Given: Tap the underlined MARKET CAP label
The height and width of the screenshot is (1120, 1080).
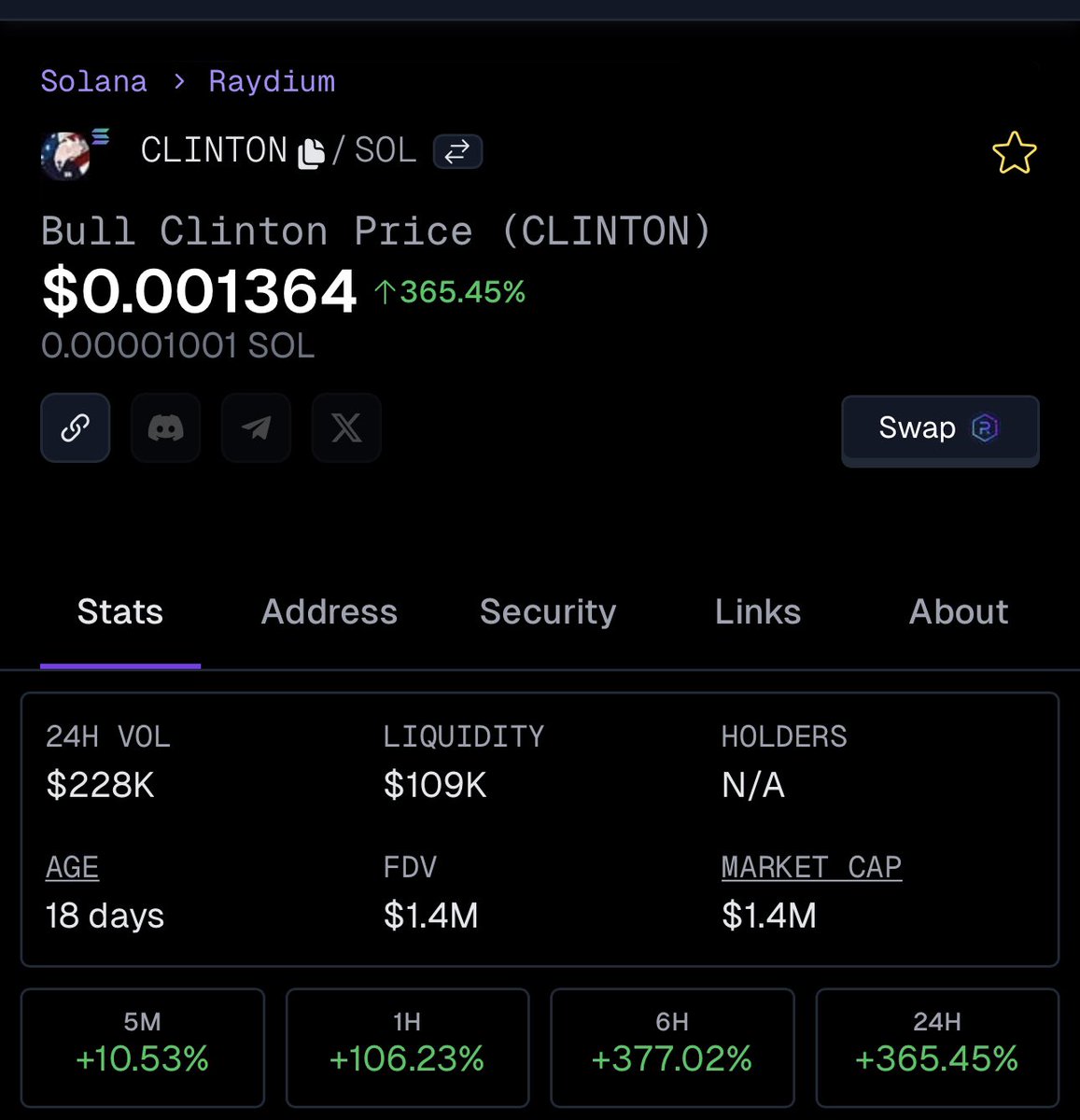Looking at the screenshot, I should [811, 867].
